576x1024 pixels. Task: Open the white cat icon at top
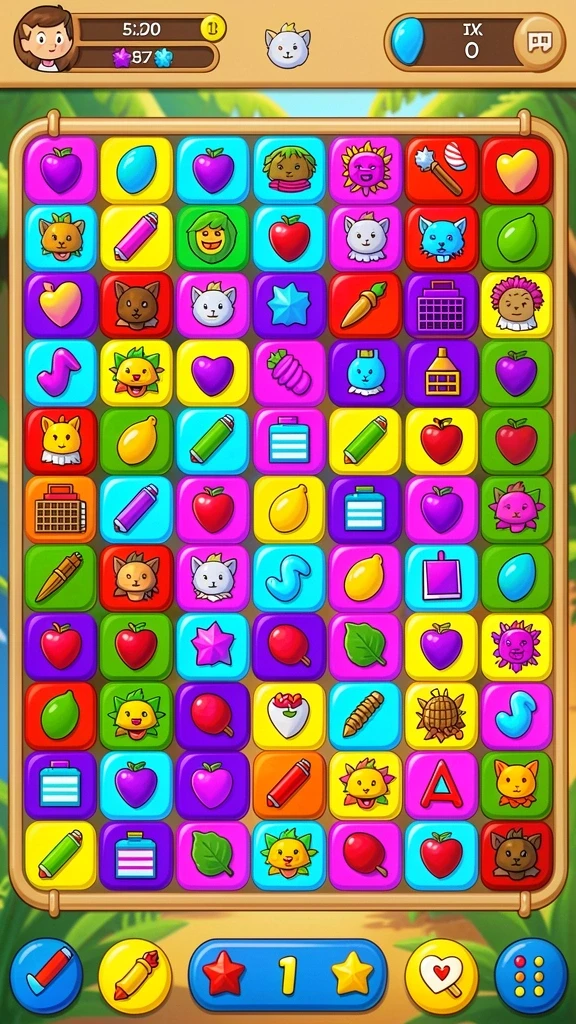click(287, 46)
